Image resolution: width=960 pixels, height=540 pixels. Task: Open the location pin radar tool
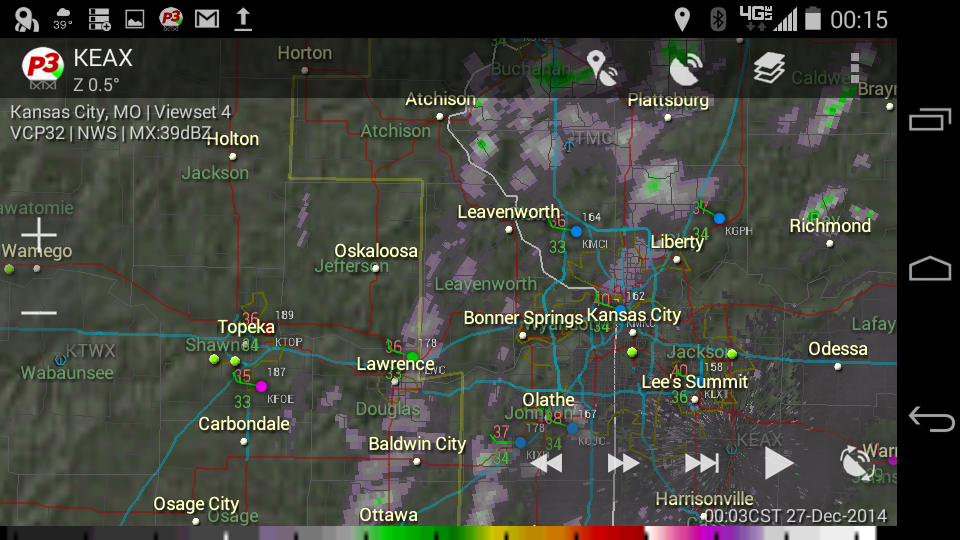coord(602,68)
